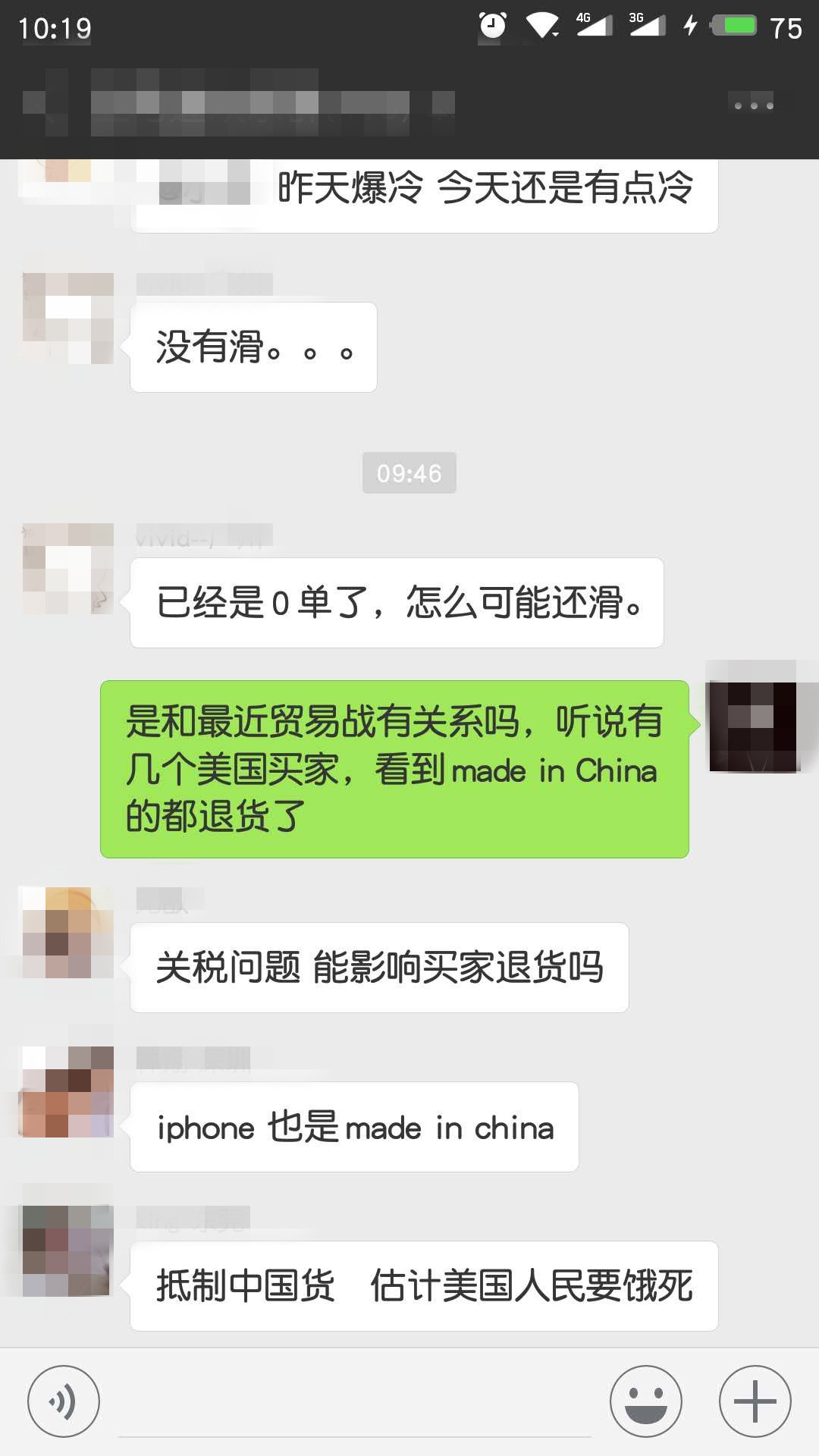Open the emoji picker
Image resolution: width=819 pixels, height=1456 pixels.
click(646, 1401)
